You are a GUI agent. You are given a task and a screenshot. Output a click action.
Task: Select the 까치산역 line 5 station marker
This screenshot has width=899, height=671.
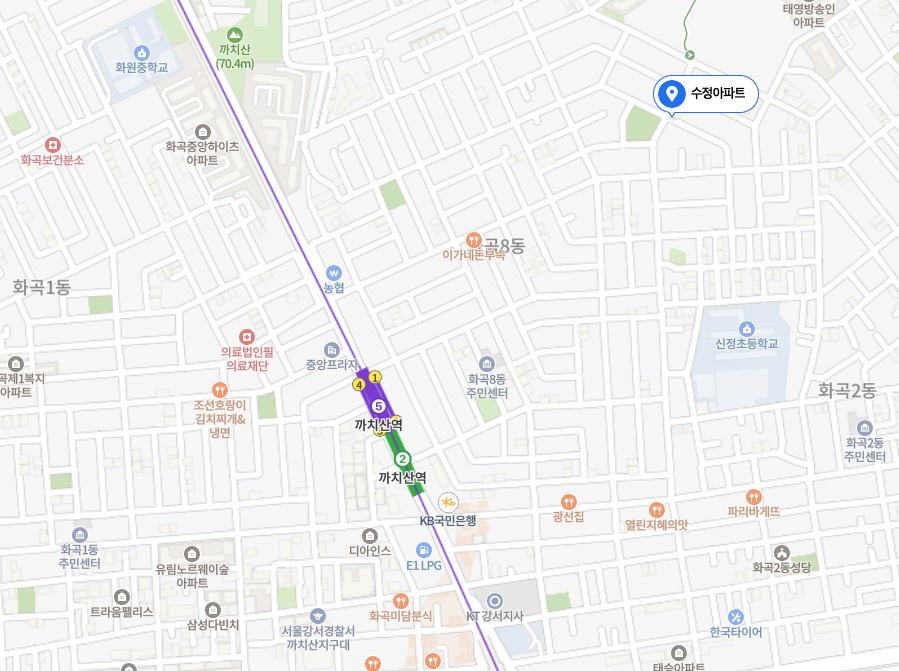click(378, 406)
